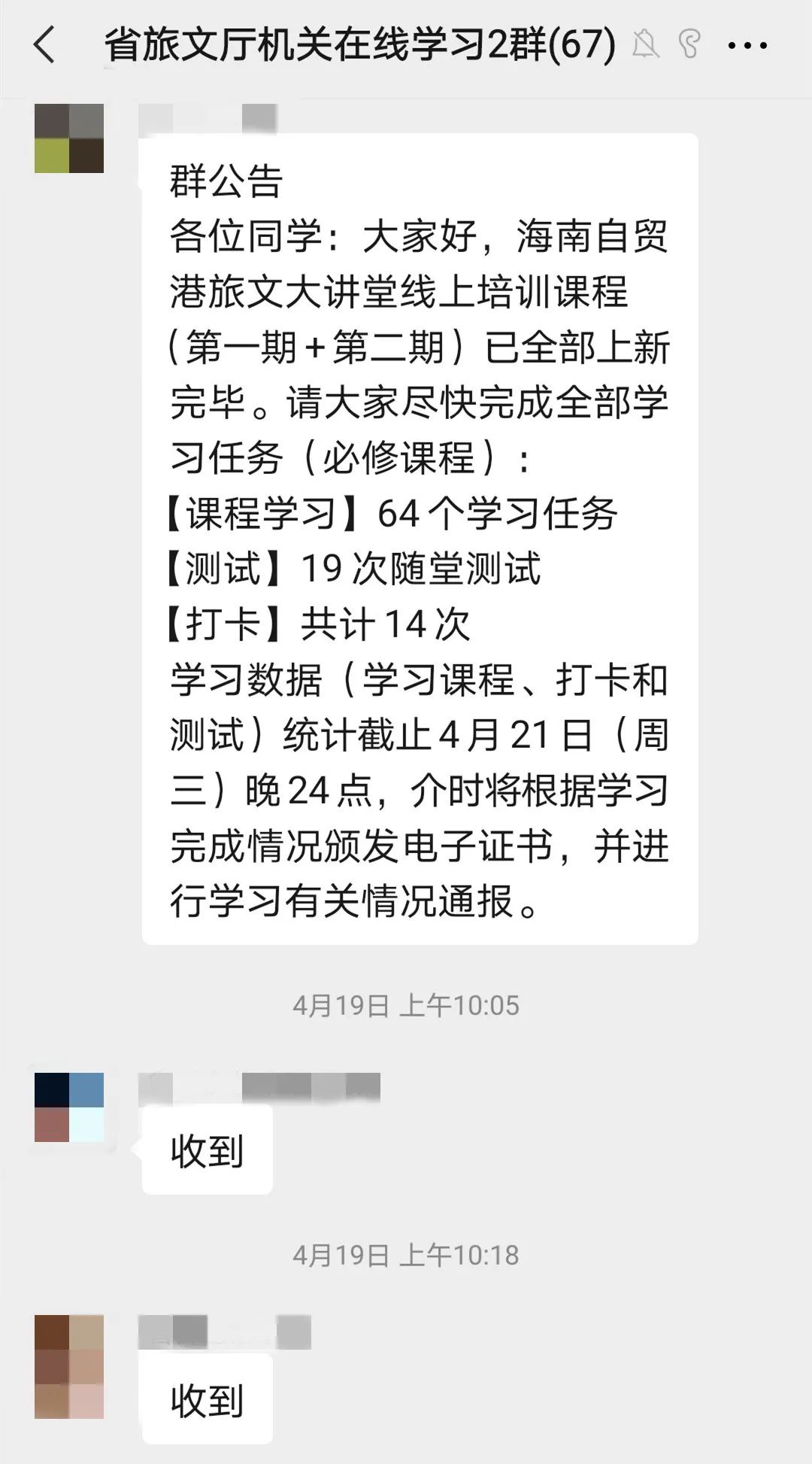Open avatar beside the first 收到 reply

click(x=69, y=1107)
